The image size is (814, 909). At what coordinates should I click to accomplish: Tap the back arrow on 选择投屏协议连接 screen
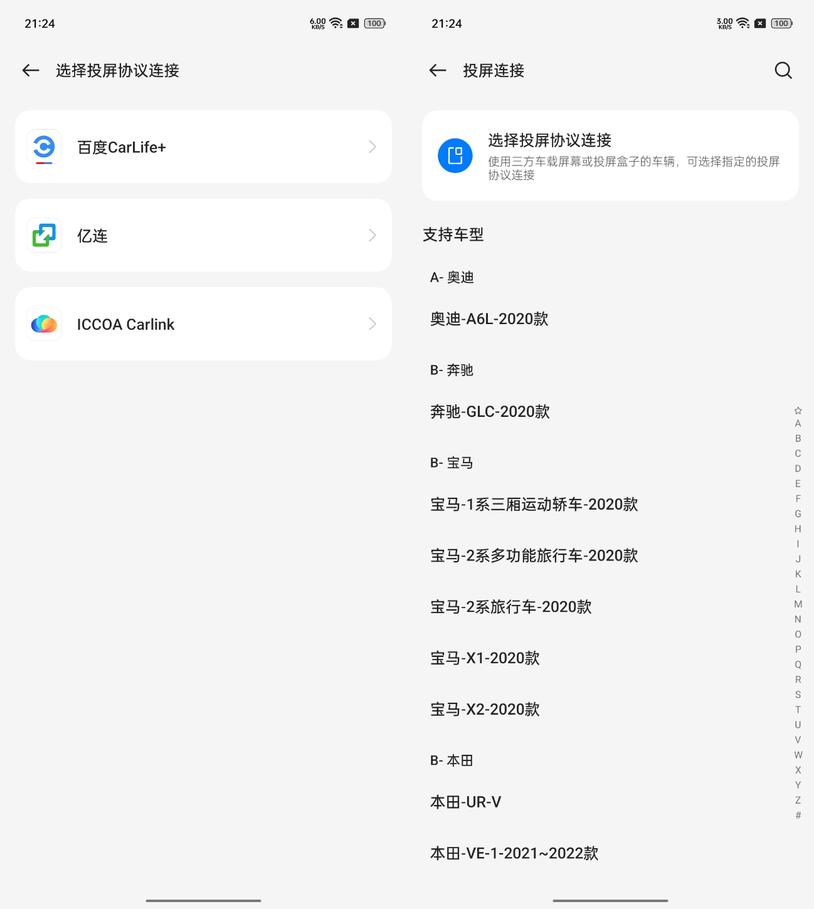point(29,70)
